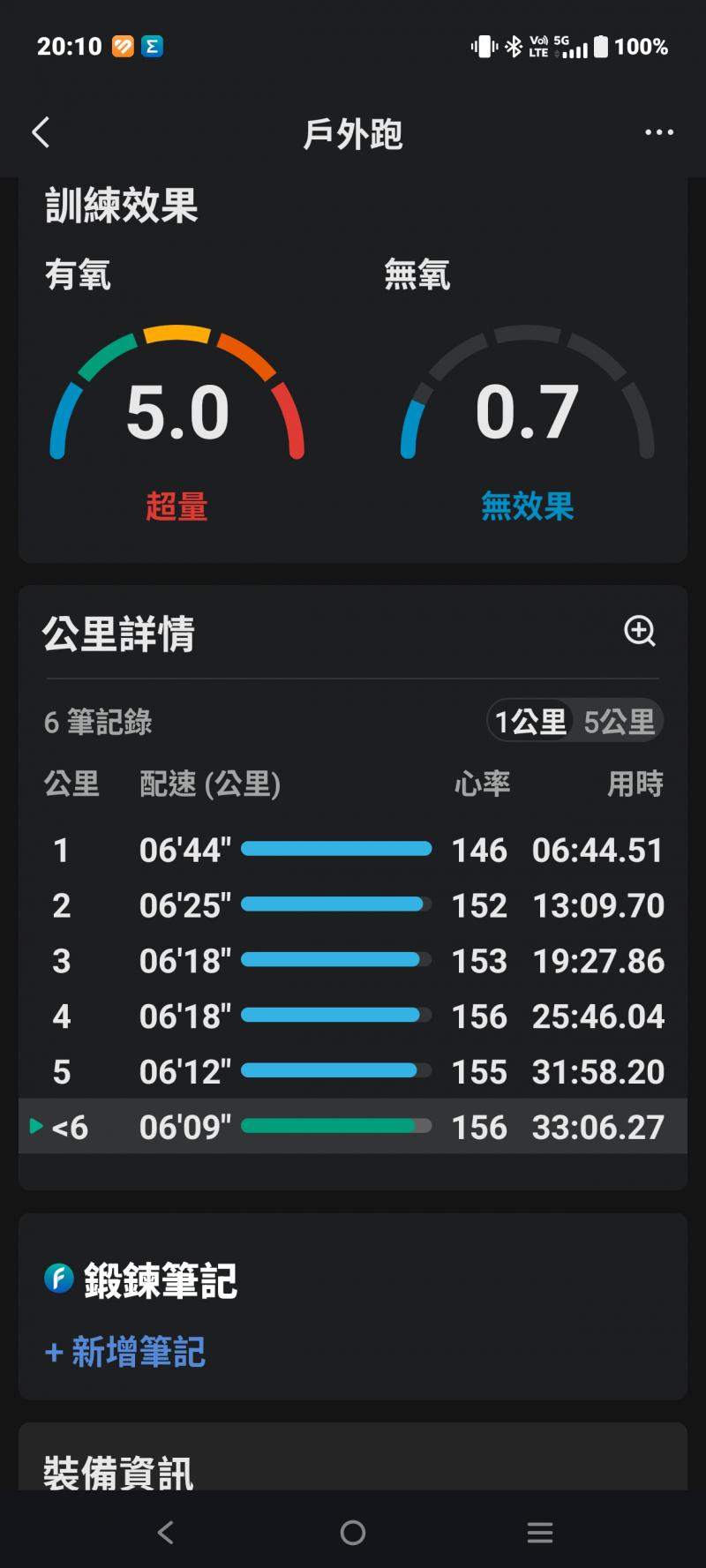Go back from the 戶外跑 screen
Image resolution: width=706 pixels, height=1568 pixels.
tap(41, 133)
